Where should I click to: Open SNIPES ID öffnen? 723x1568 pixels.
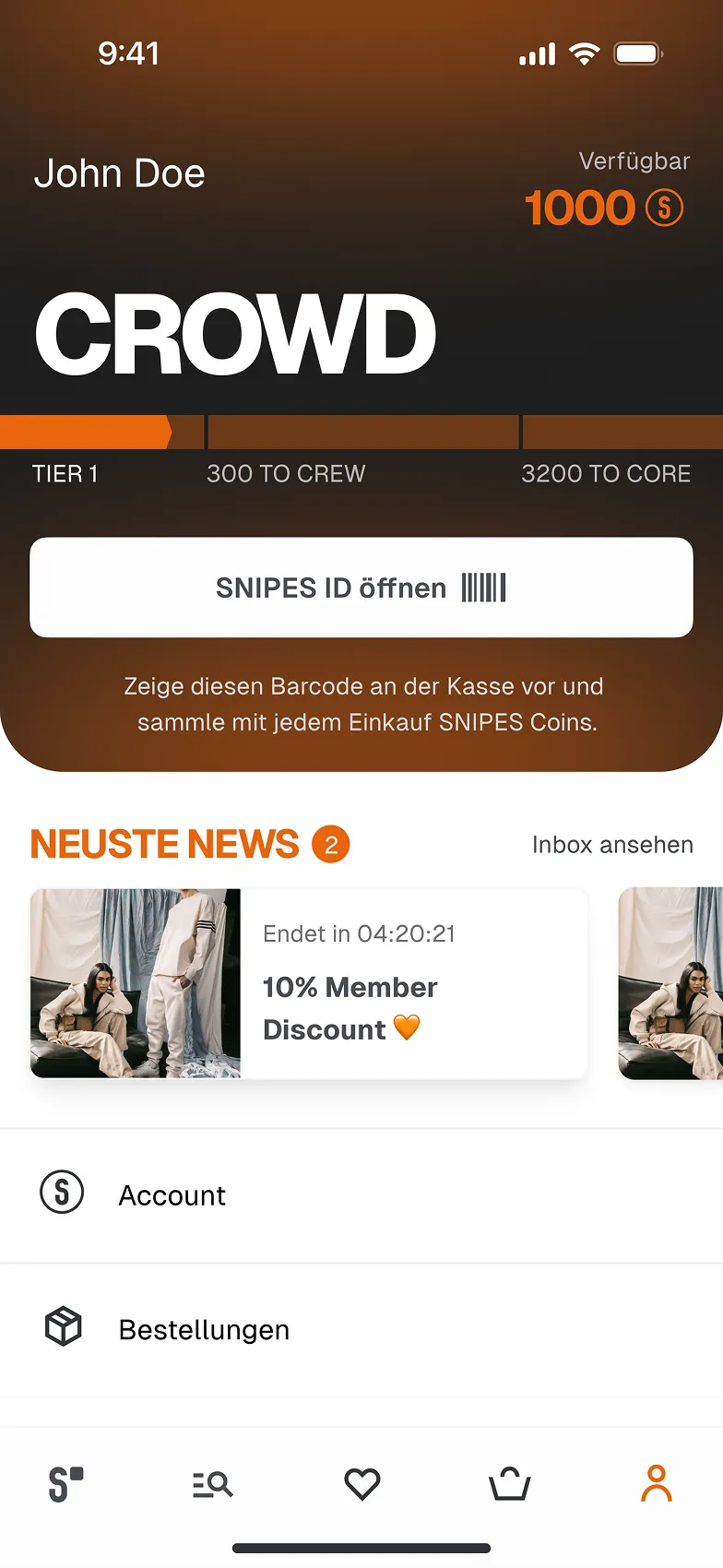tap(361, 588)
